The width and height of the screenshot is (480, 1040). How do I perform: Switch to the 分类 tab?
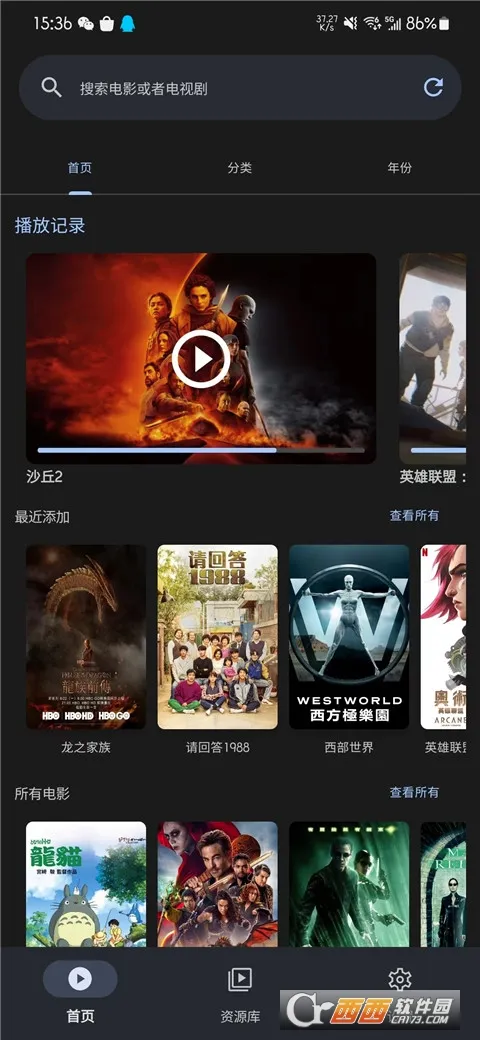coord(240,168)
